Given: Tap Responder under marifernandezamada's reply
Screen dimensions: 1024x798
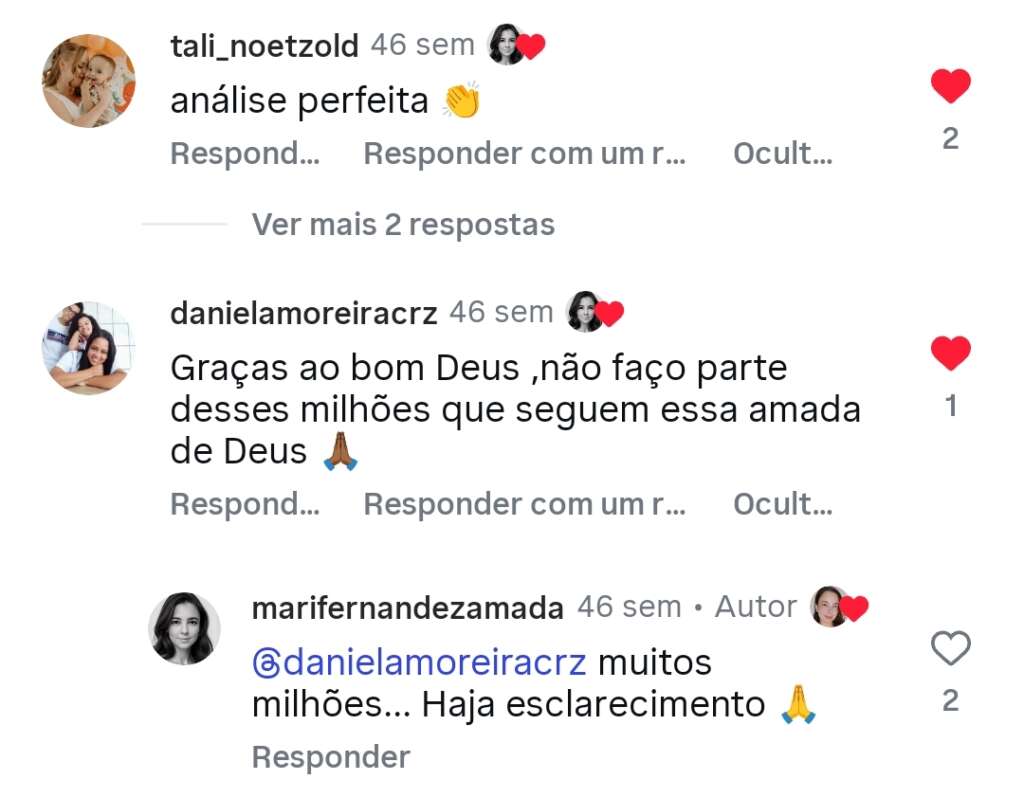Looking at the screenshot, I should tap(331, 757).
